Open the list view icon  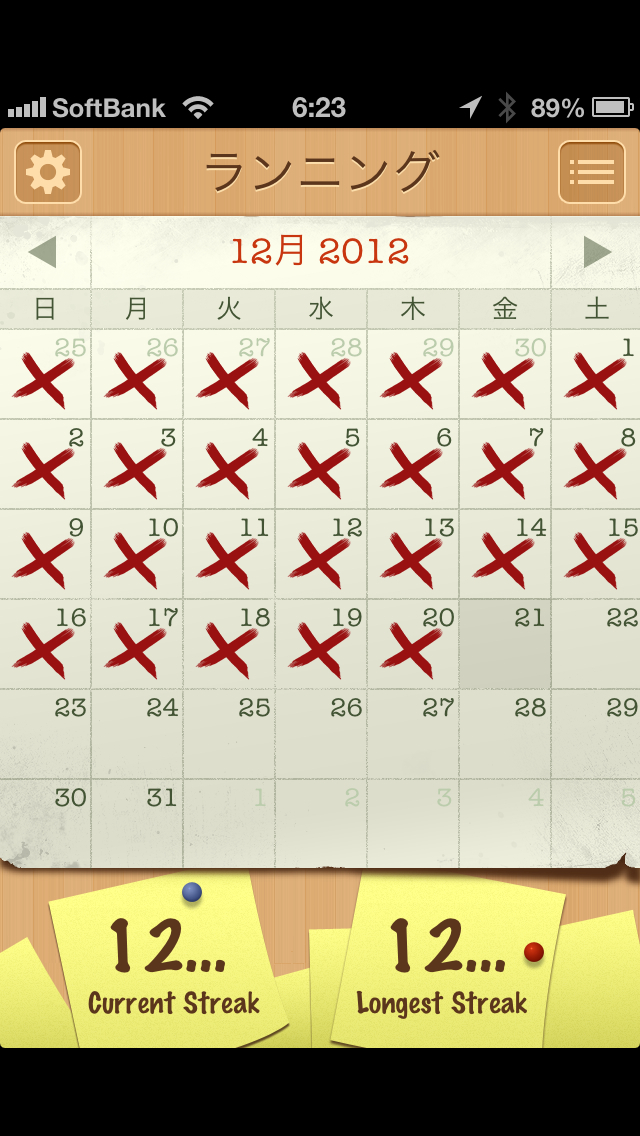tap(591, 172)
